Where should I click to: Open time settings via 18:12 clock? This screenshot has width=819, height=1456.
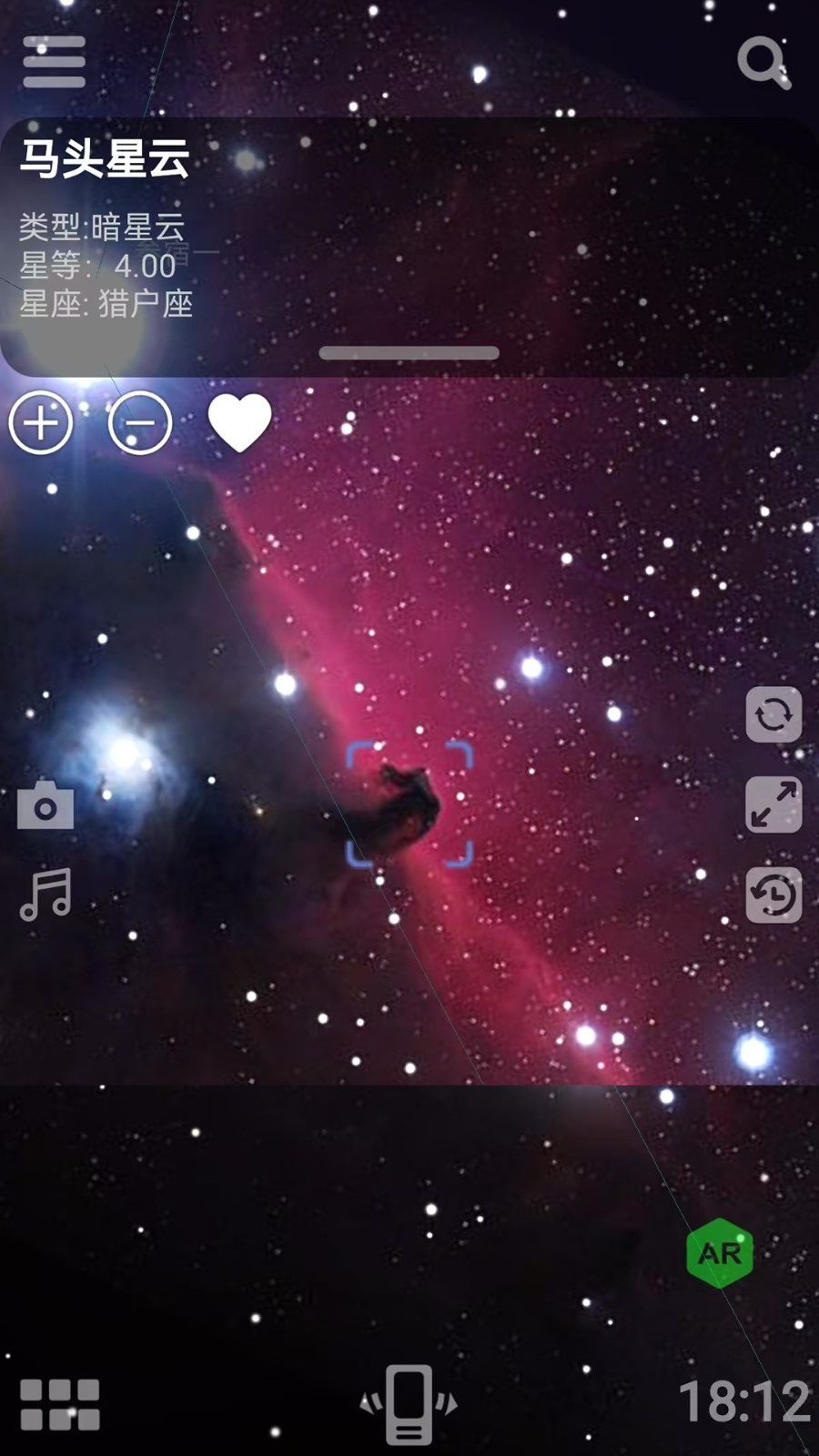(x=743, y=1401)
